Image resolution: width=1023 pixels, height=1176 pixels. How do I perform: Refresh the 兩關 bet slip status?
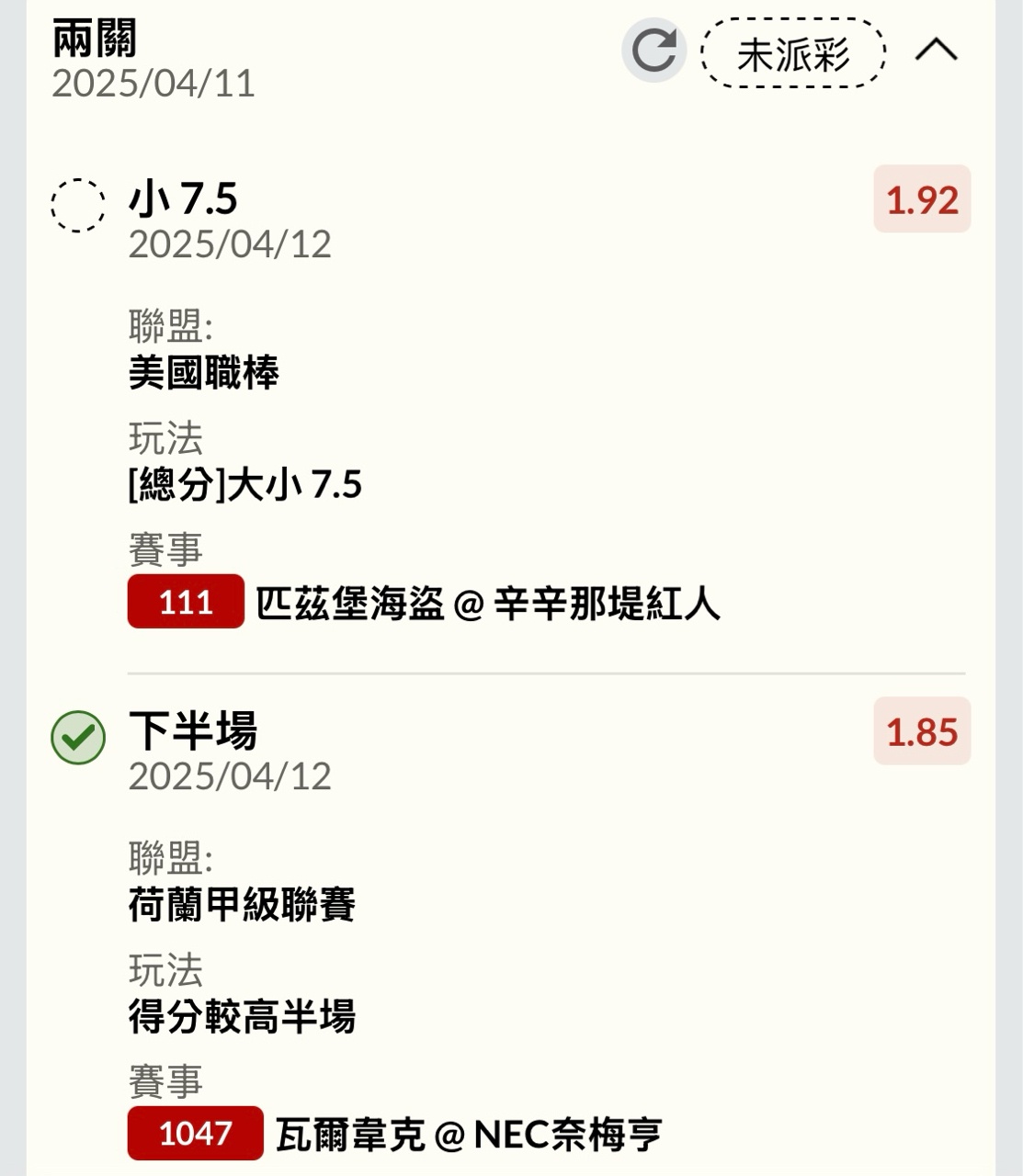coord(654,51)
